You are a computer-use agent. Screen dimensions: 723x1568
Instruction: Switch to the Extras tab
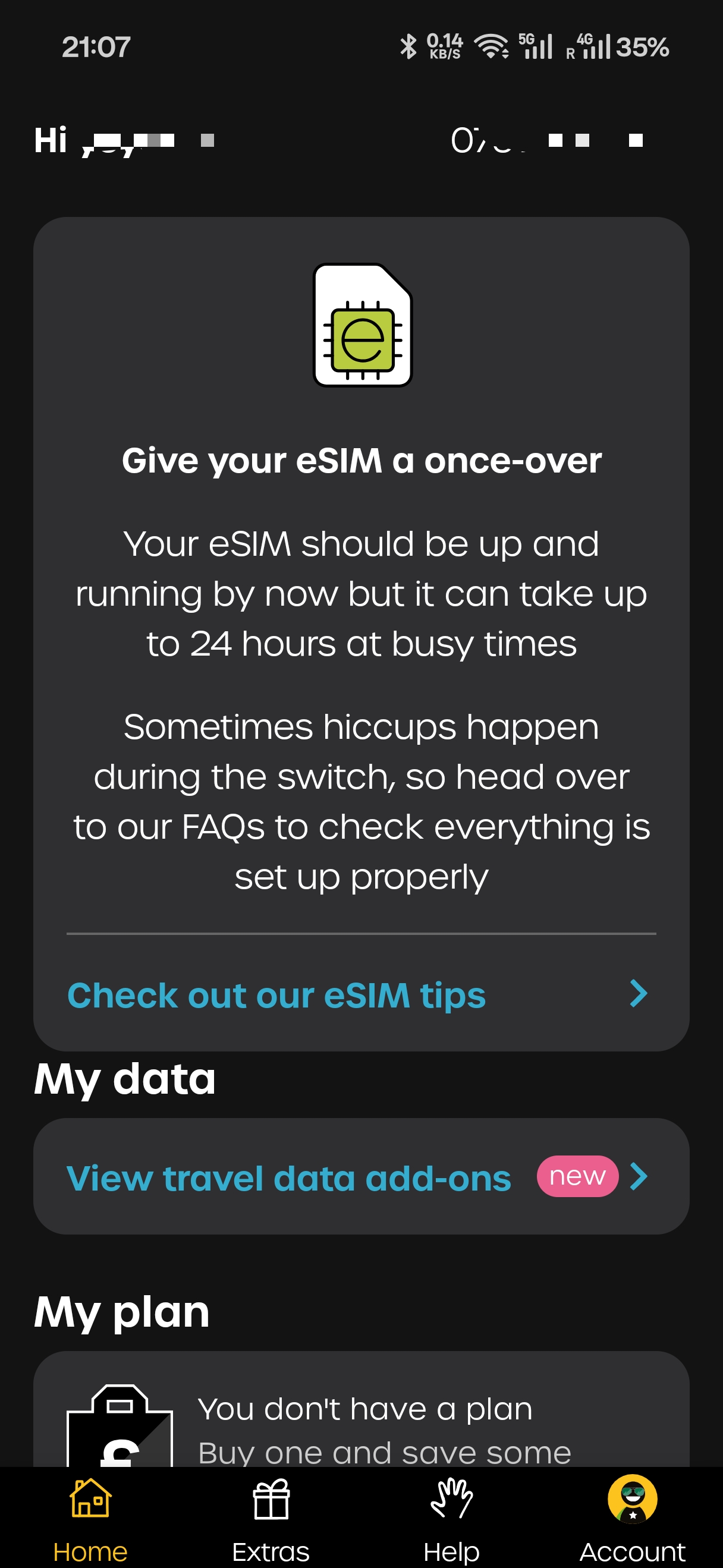[271, 1518]
